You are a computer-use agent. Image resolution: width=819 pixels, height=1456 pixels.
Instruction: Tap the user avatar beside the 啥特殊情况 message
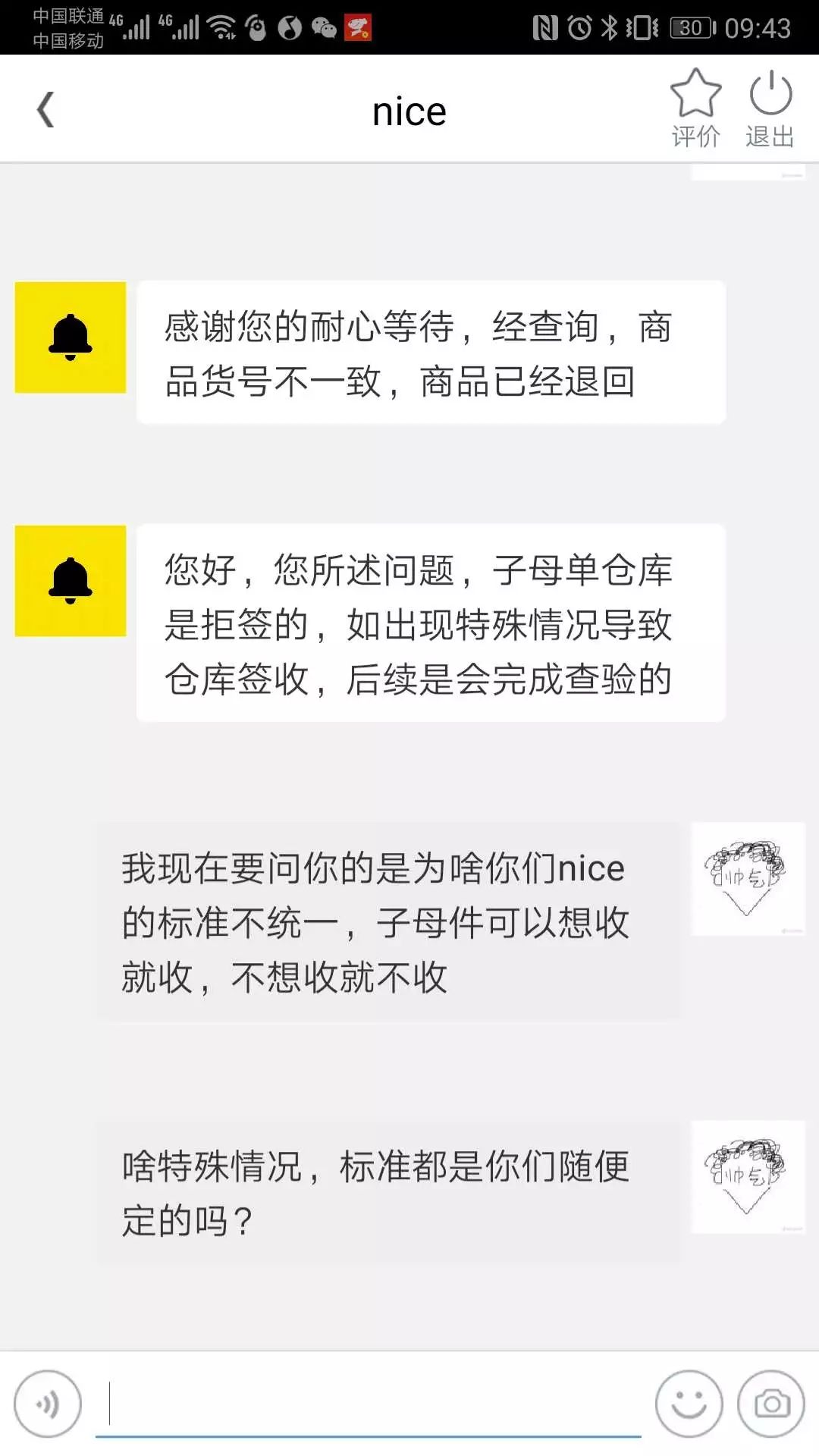[x=748, y=1176]
